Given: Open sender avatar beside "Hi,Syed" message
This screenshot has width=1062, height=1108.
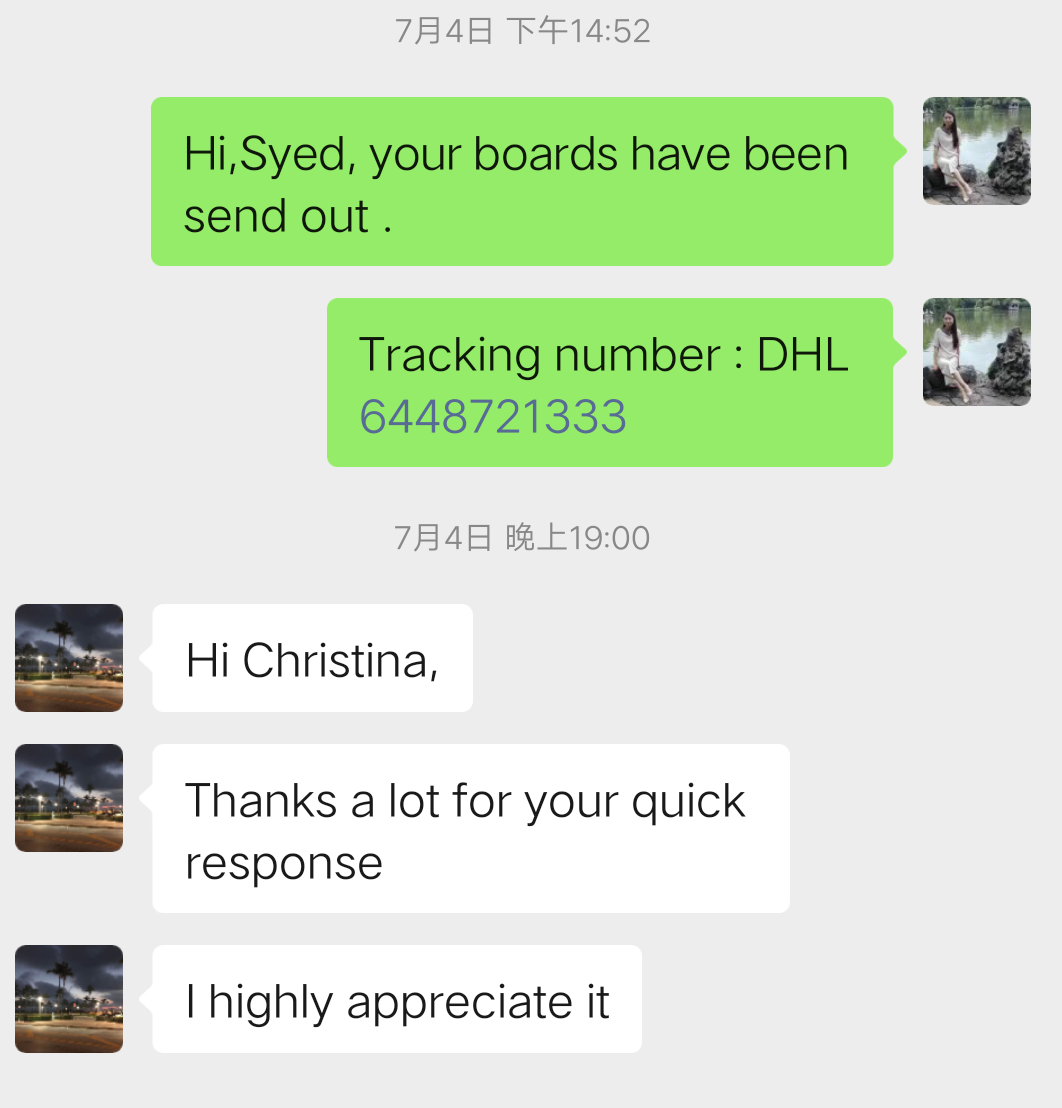Looking at the screenshot, I should tap(976, 151).
